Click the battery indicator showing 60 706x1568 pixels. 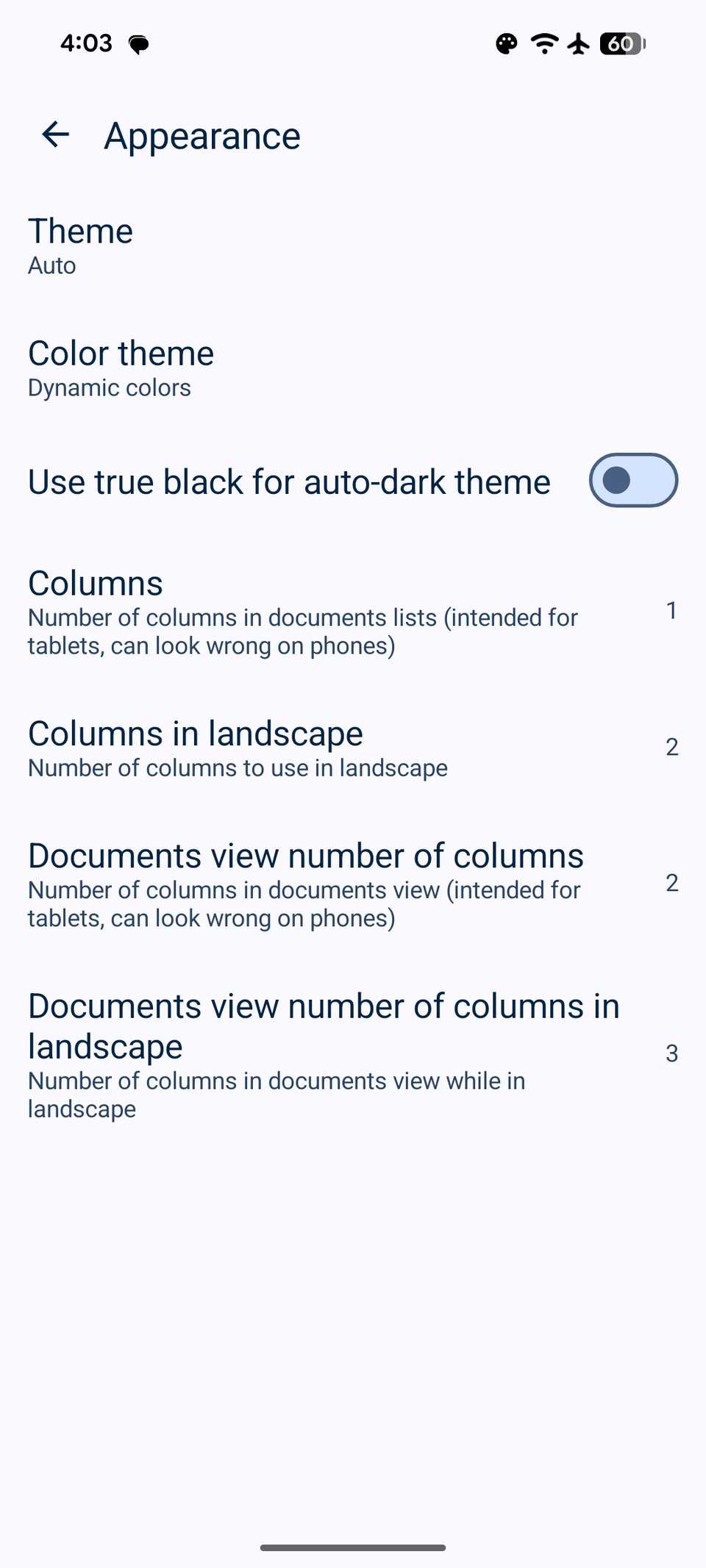click(621, 43)
